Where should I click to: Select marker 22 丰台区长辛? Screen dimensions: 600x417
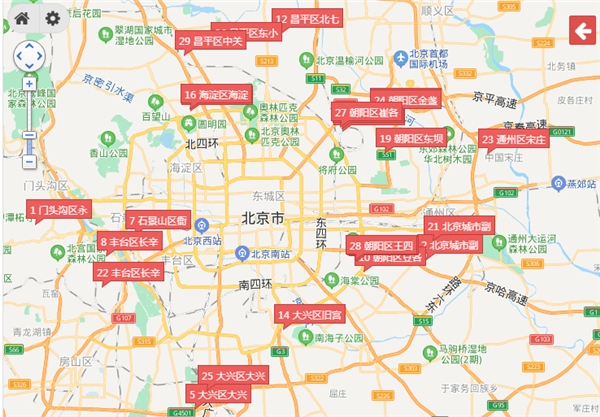pos(128,272)
